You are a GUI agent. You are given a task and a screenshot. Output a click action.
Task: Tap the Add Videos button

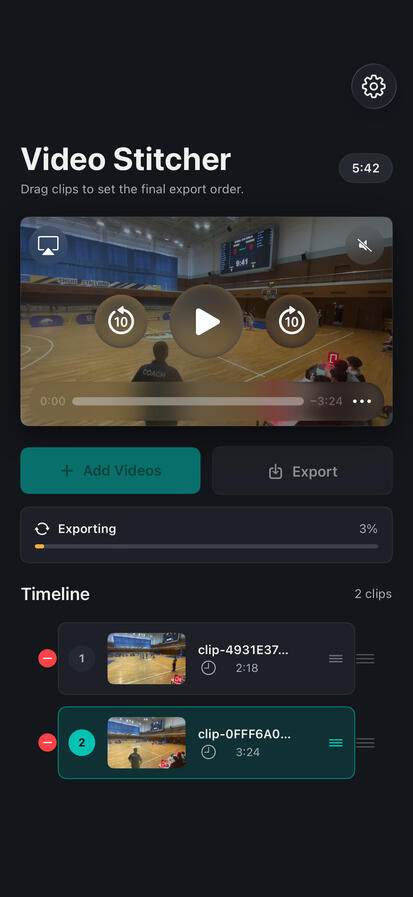(110, 471)
